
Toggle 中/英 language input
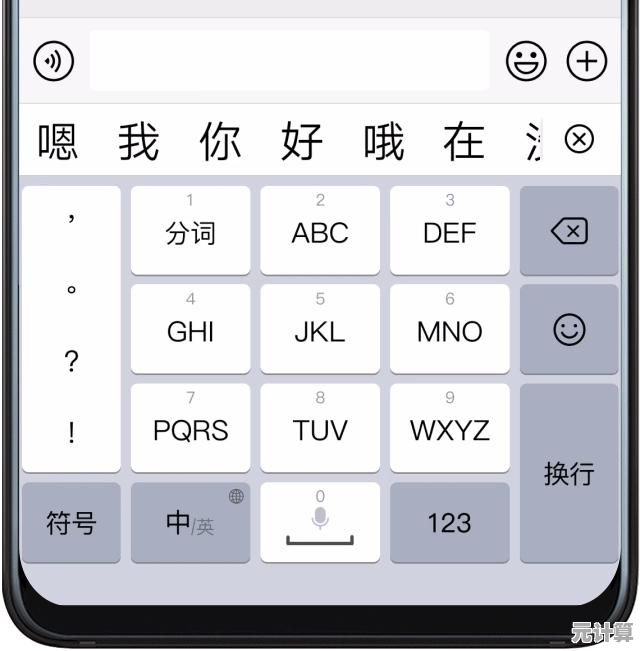pyautogui.click(x=190, y=522)
